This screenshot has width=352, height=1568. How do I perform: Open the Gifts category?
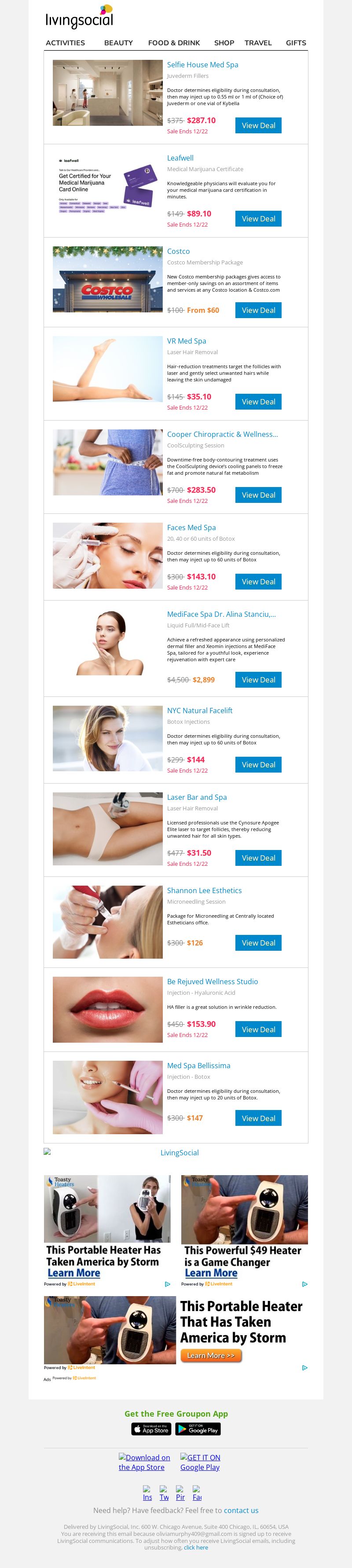pyautogui.click(x=296, y=43)
